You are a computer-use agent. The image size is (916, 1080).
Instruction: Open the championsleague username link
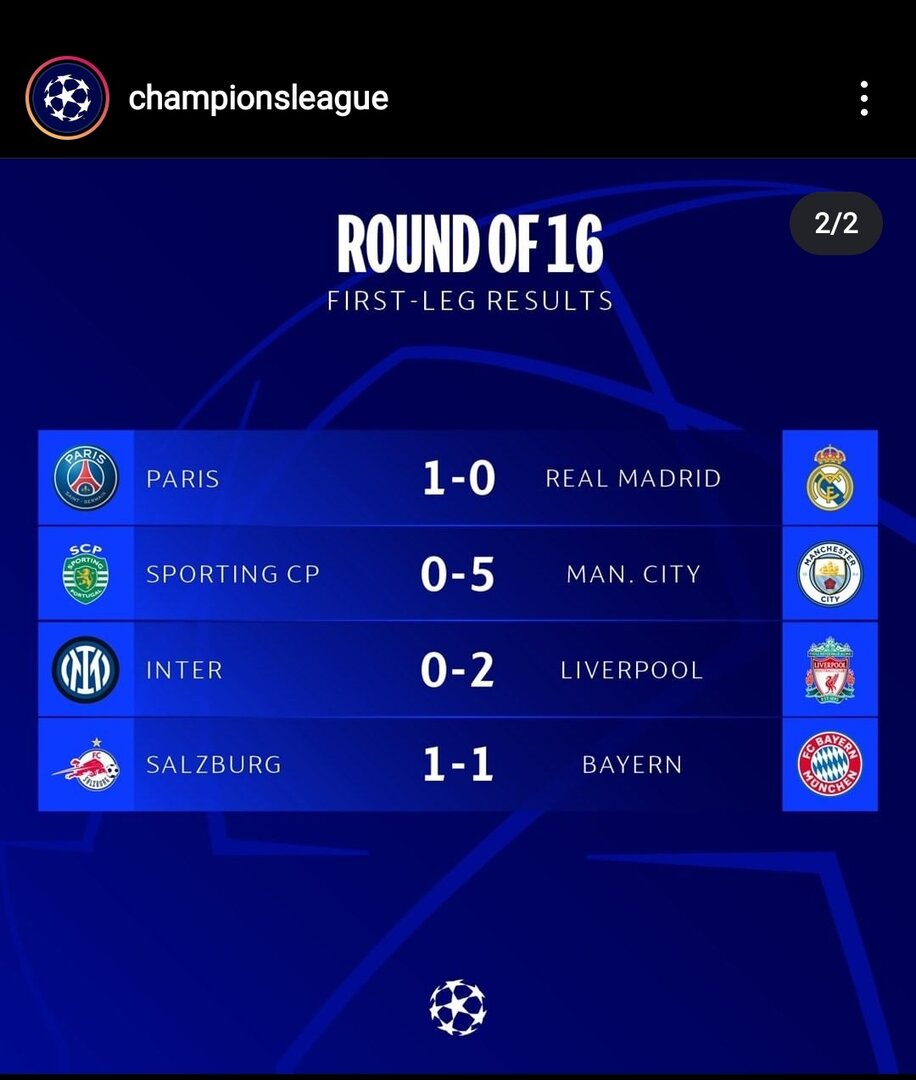tap(258, 98)
